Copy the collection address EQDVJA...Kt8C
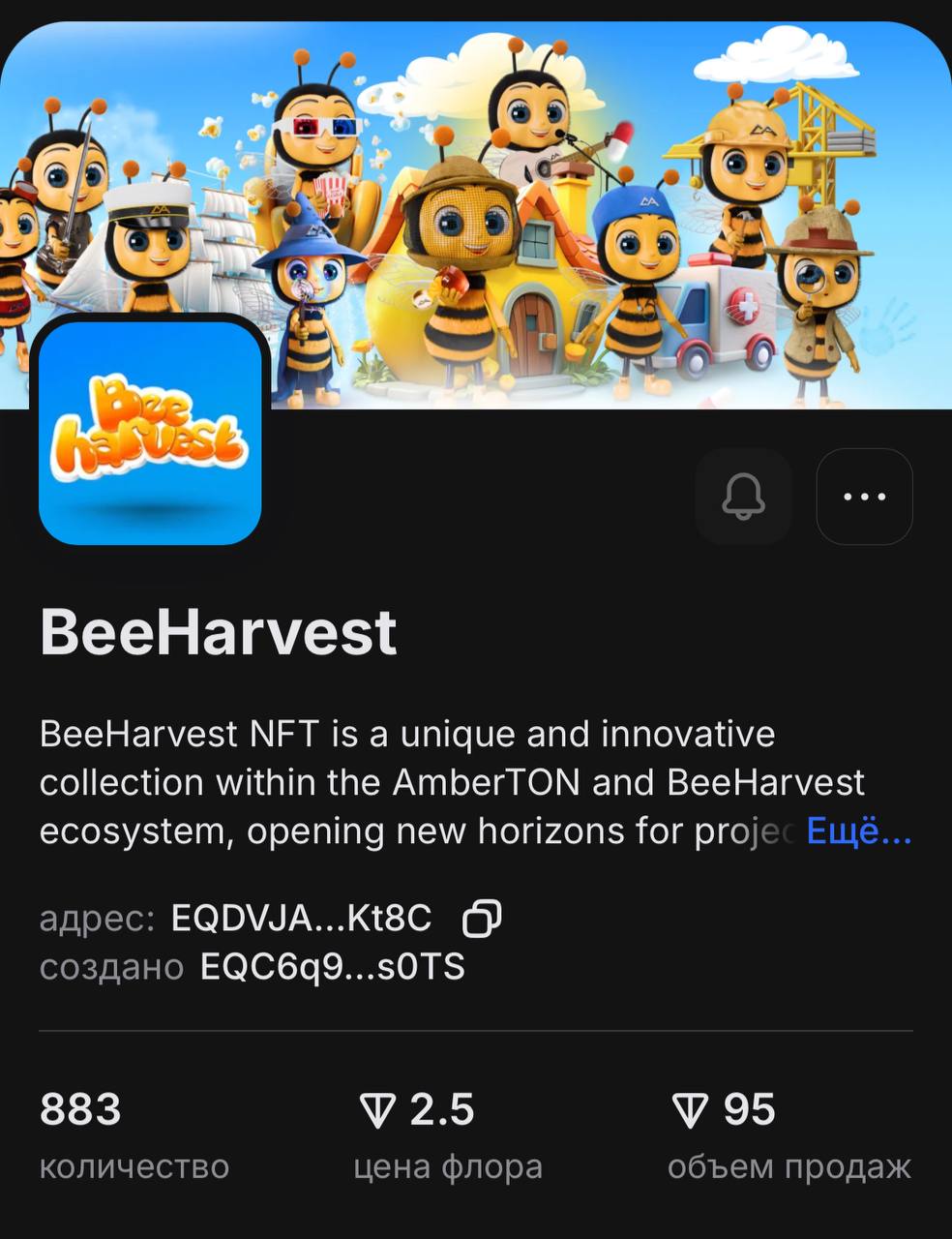The height and width of the screenshot is (1239, 952). (482, 918)
